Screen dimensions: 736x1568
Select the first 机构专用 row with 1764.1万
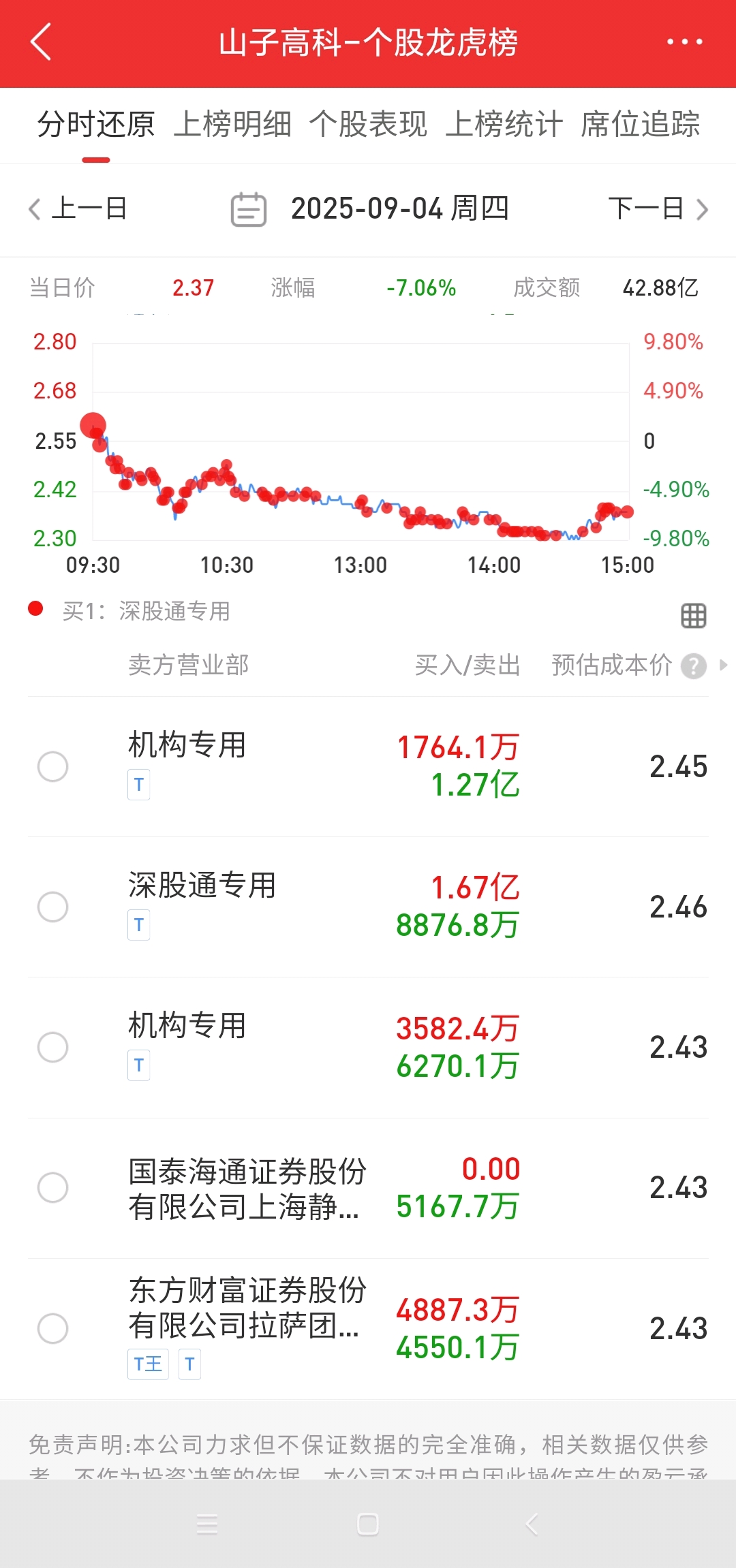tap(368, 766)
